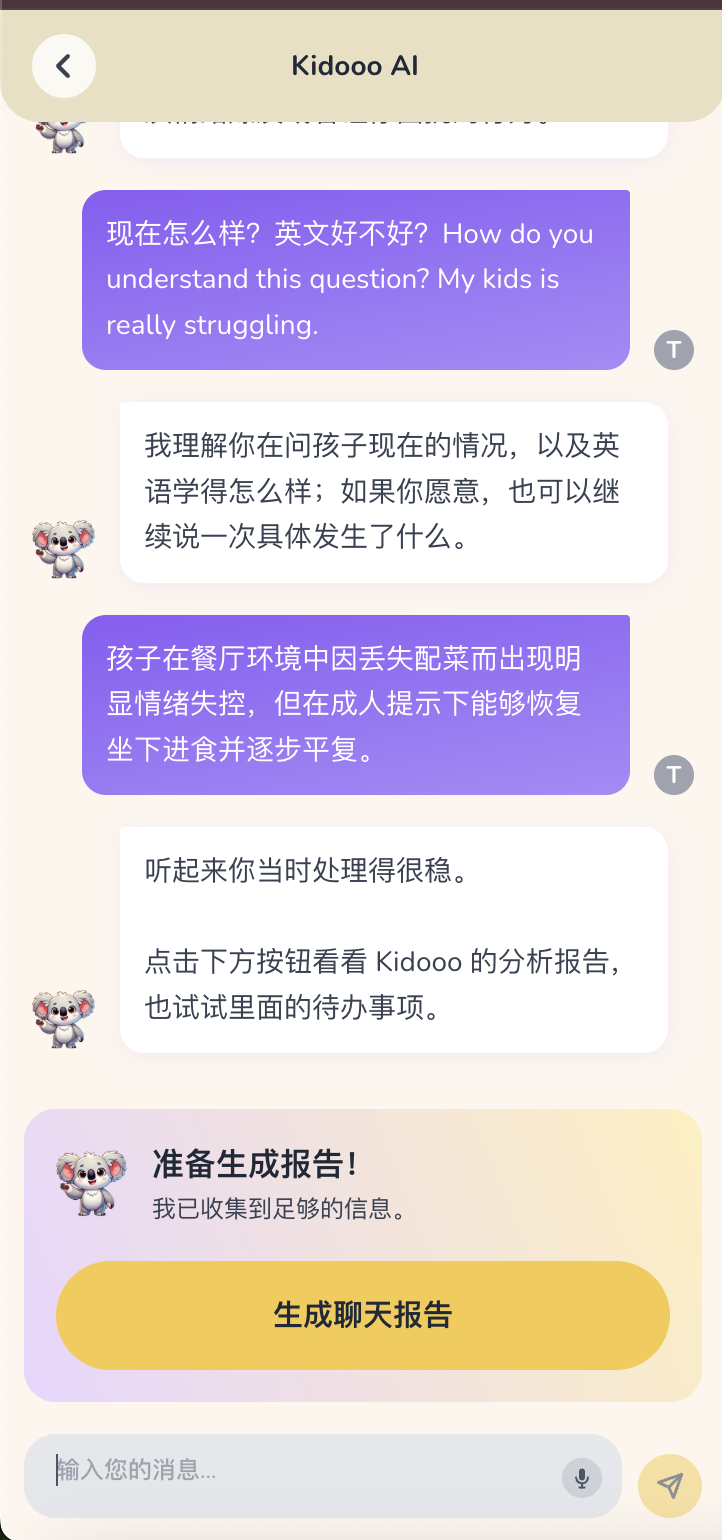Tap the microphone icon to start voice input
The image size is (722, 1540).
(x=583, y=1477)
